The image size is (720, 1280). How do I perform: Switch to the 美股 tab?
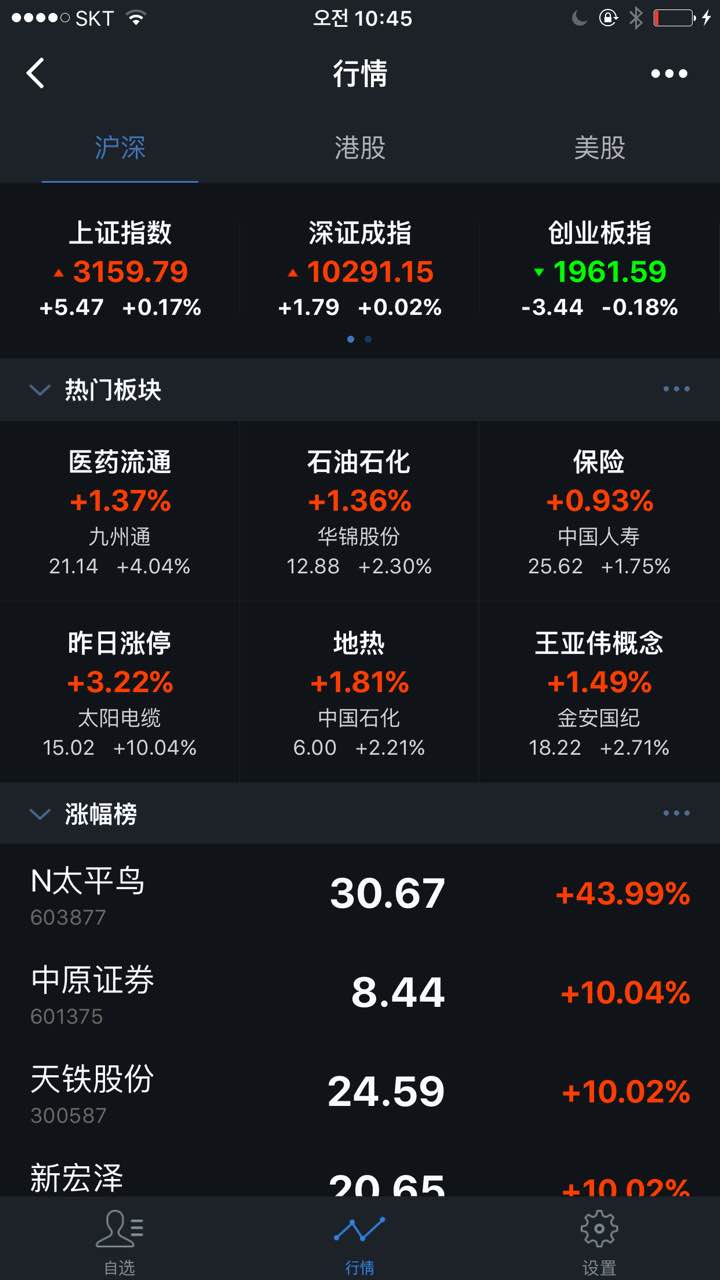(x=600, y=148)
